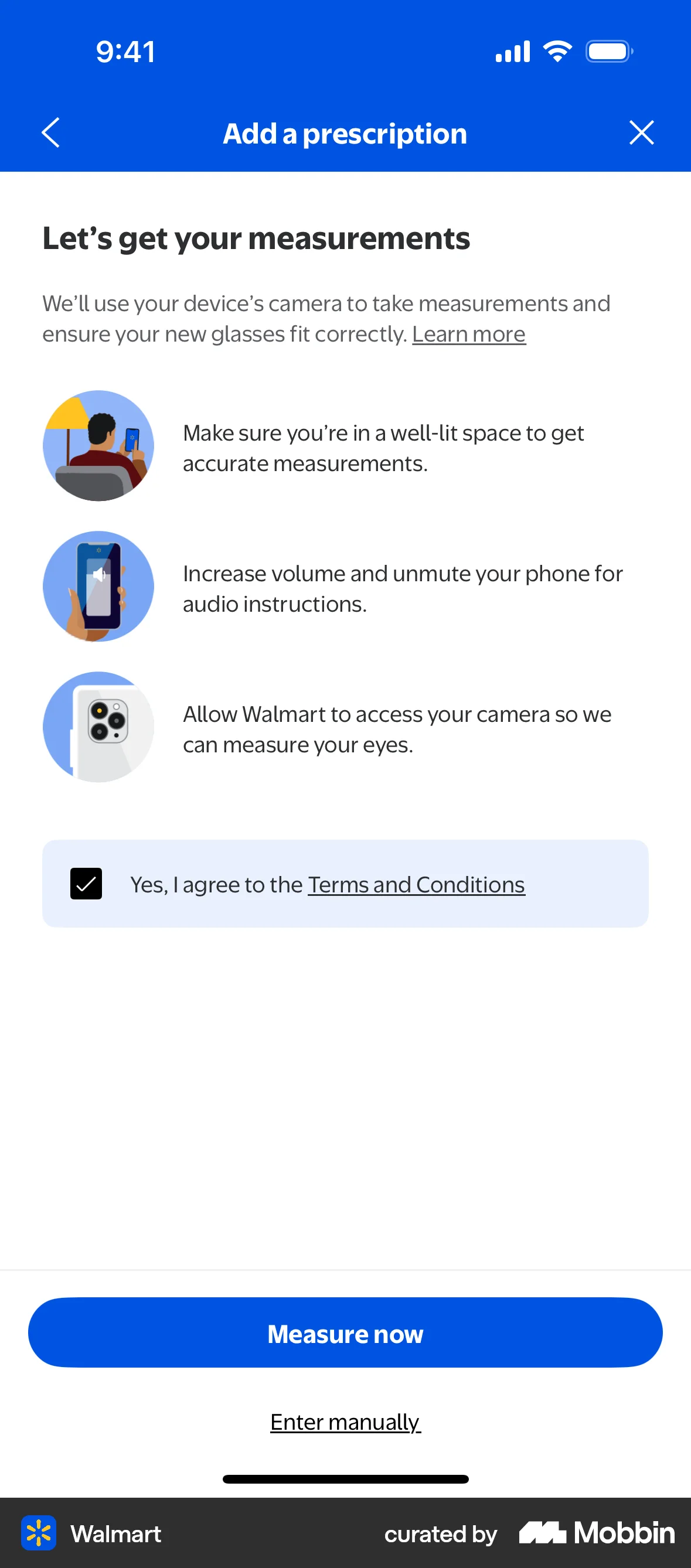This screenshot has width=691, height=1568.
Task: Uncheck the Terms and Conditions agreement checkbox
Action: [86, 884]
